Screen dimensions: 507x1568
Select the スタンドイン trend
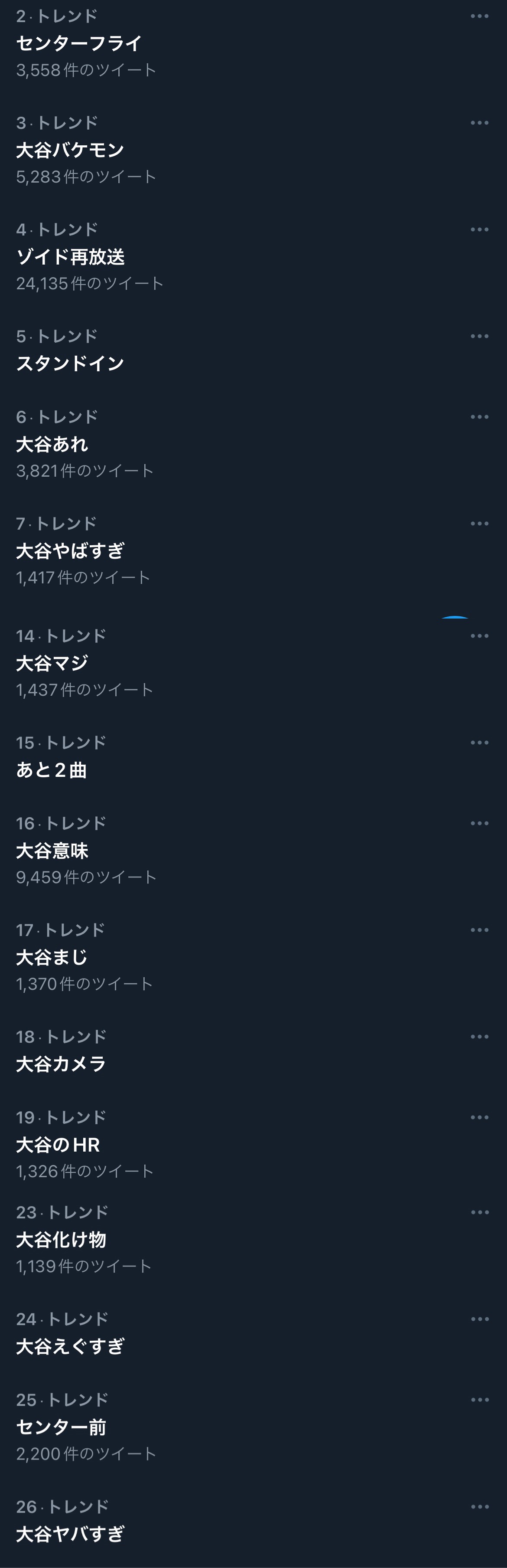coord(70,363)
